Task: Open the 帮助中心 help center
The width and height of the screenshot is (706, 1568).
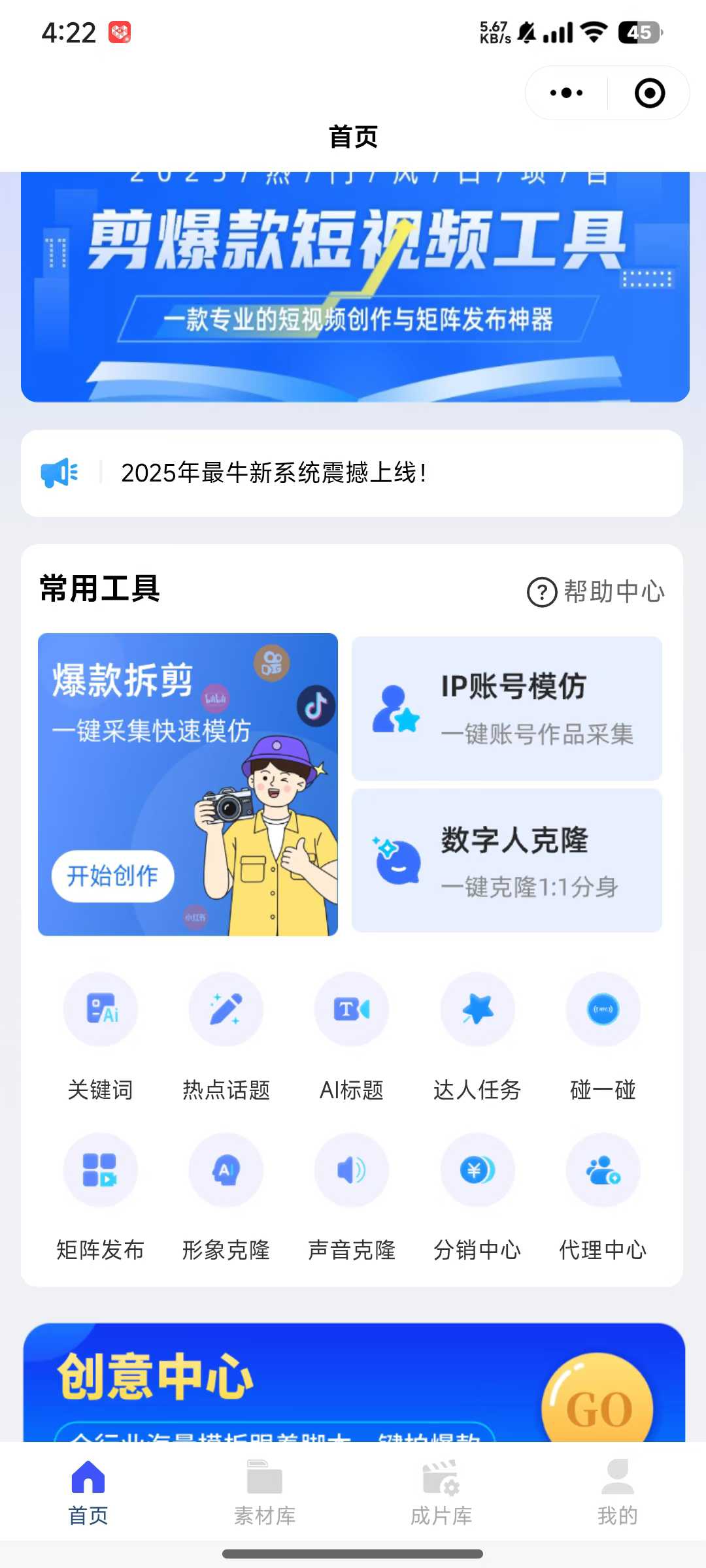Action: 596,592
